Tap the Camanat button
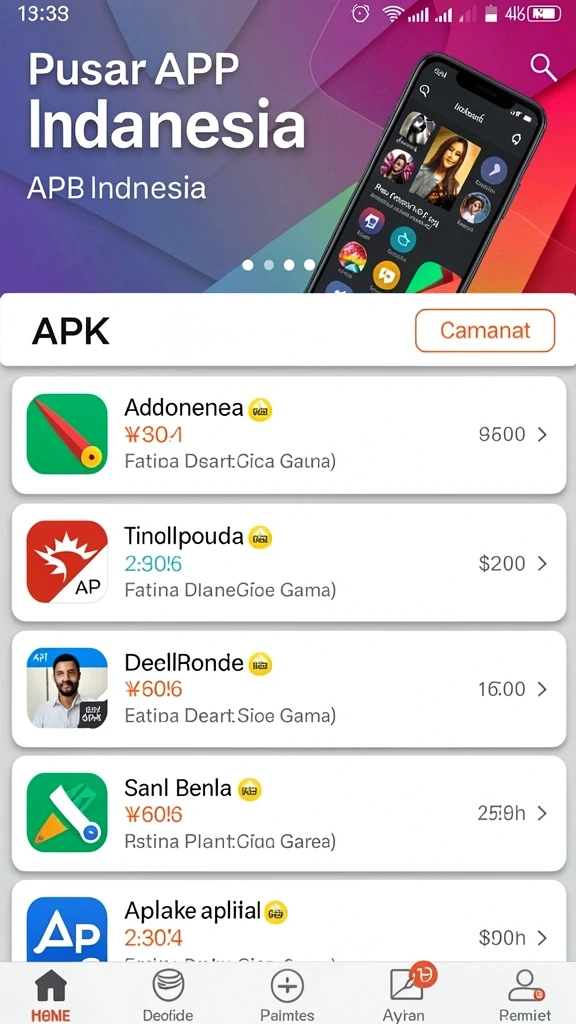The width and height of the screenshot is (576, 1024). pos(485,330)
